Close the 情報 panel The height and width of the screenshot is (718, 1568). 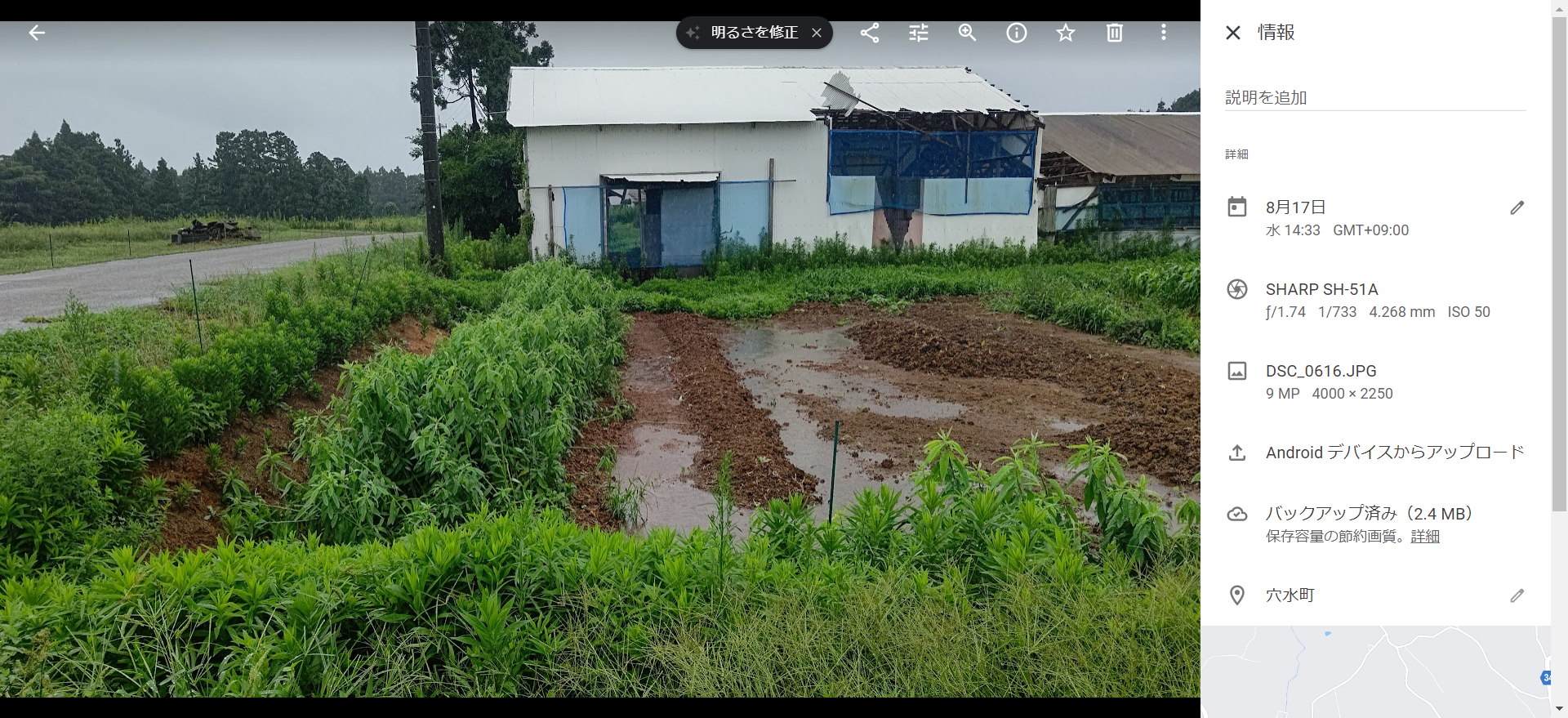[x=1233, y=33]
